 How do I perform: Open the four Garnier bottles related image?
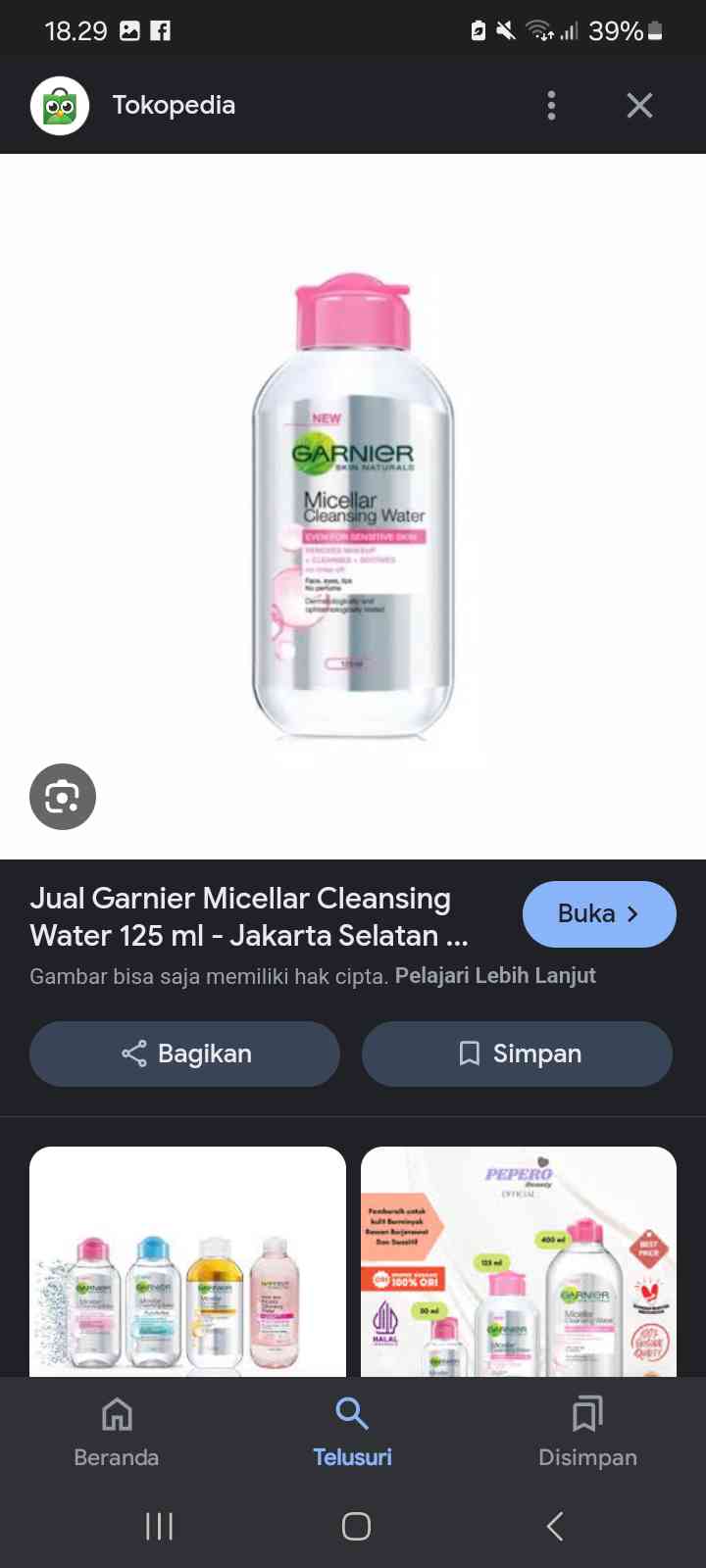tap(187, 1262)
